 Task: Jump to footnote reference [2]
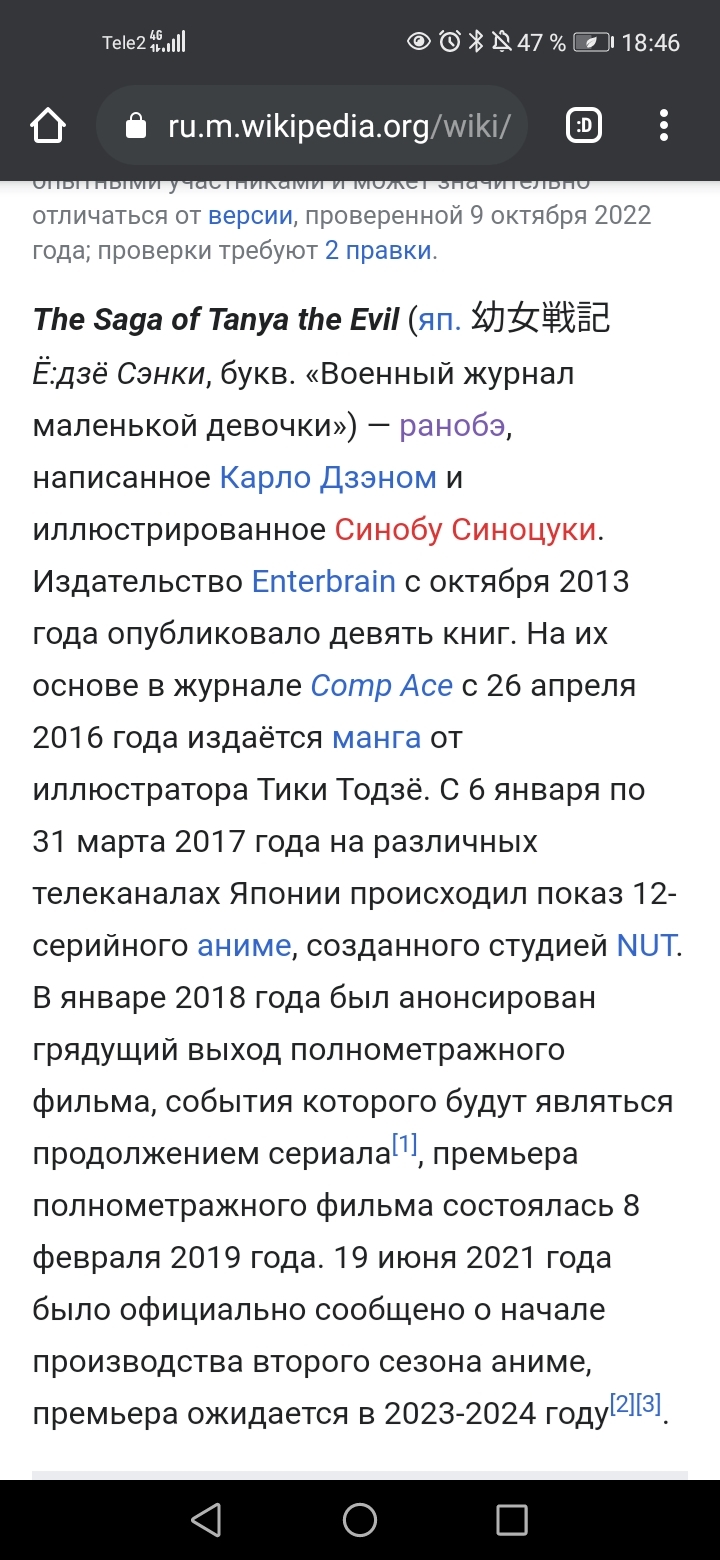pyautogui.click(x=622, y=1404)
